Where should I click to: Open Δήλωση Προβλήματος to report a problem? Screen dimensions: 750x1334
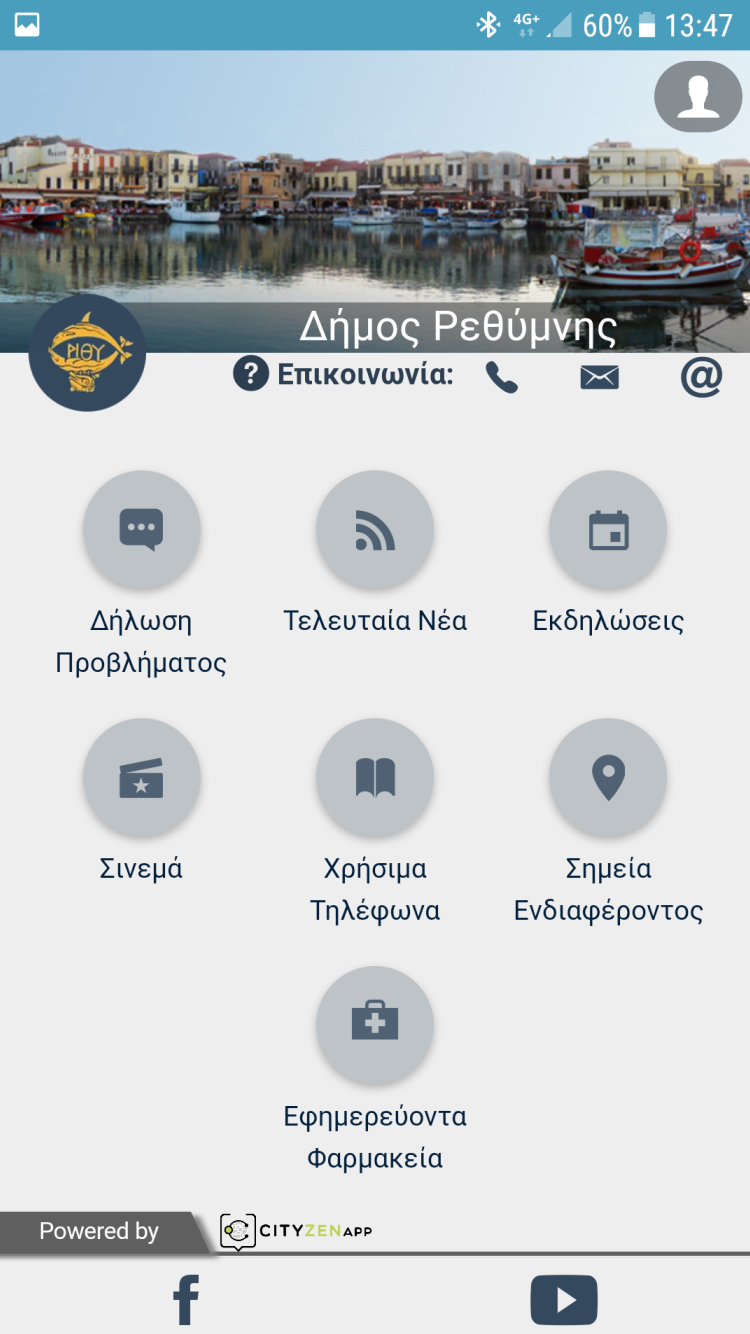(x=142, y=529)
